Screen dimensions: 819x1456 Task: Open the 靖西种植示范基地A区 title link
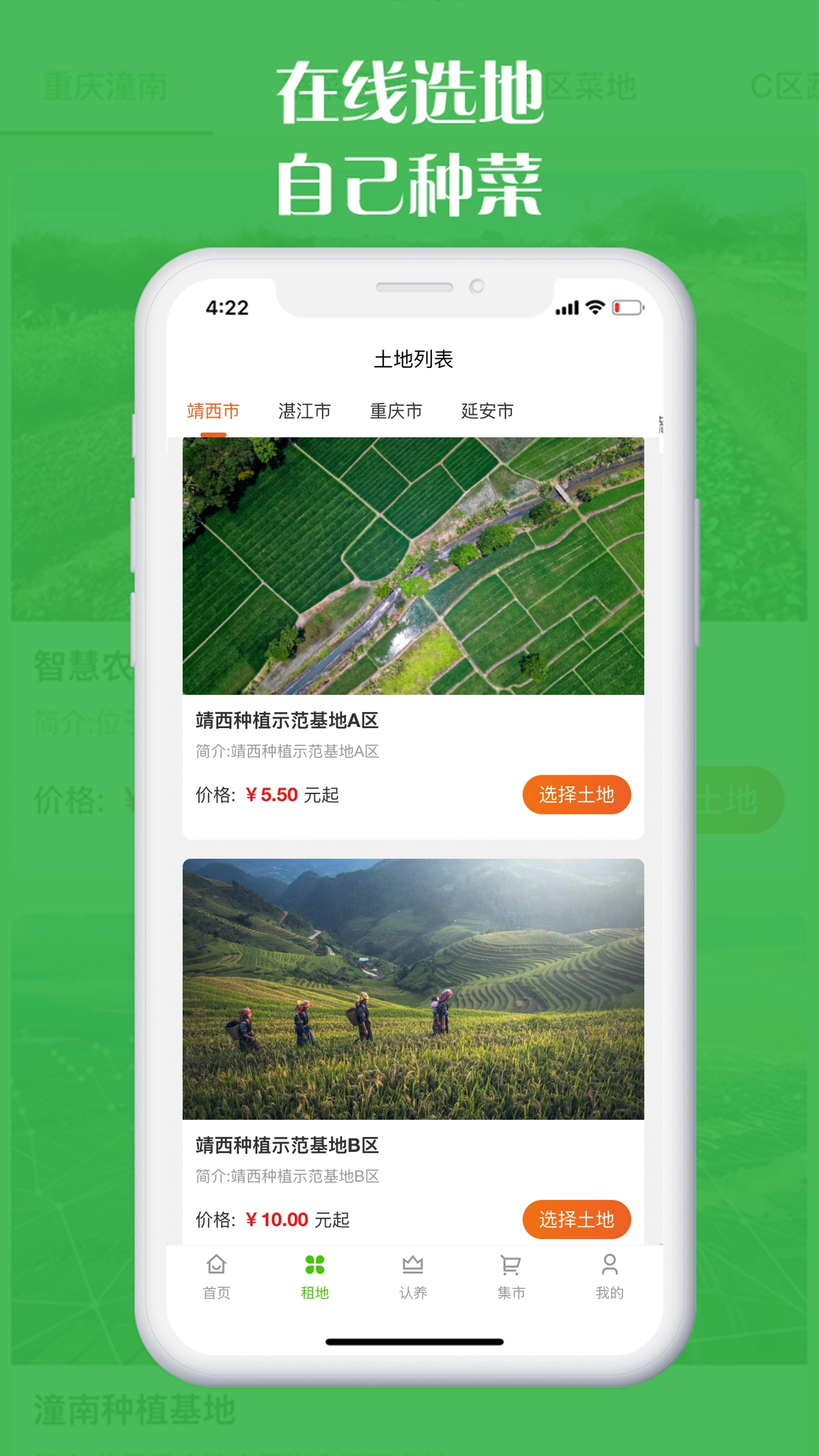[x=286, y=722]
